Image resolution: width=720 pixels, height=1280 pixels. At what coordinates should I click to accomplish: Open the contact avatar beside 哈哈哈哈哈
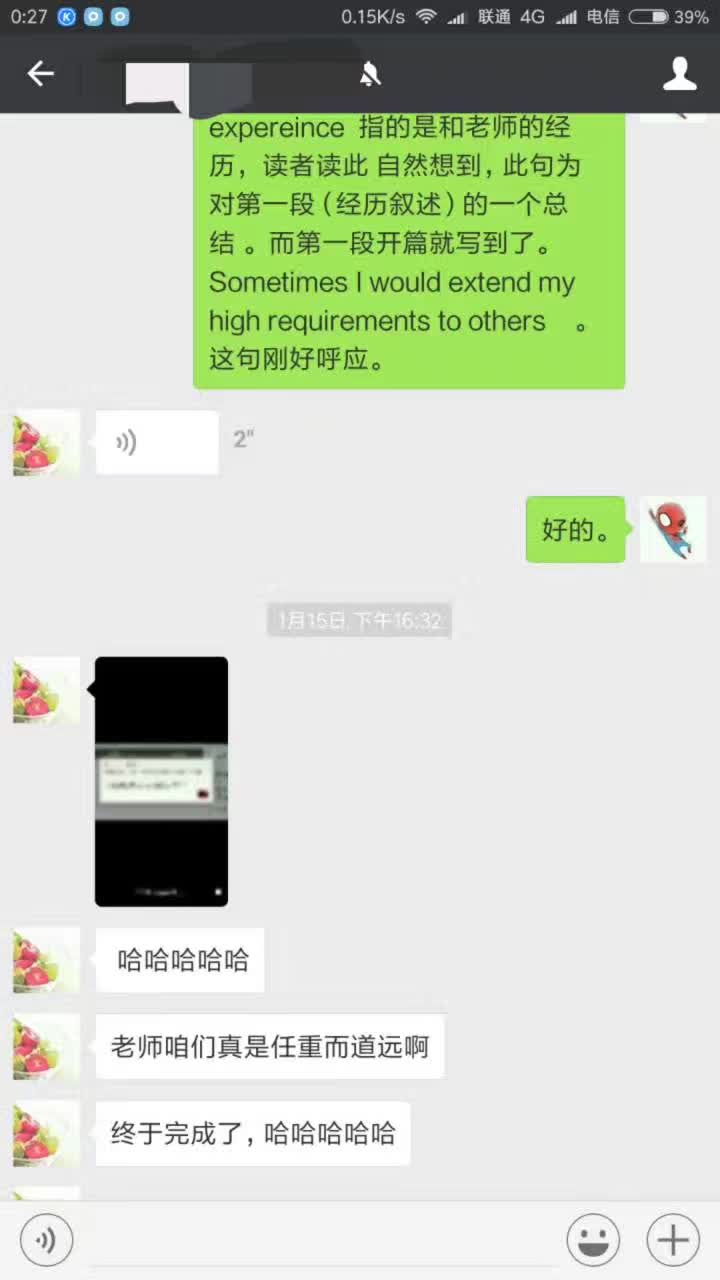click(46, 960)
